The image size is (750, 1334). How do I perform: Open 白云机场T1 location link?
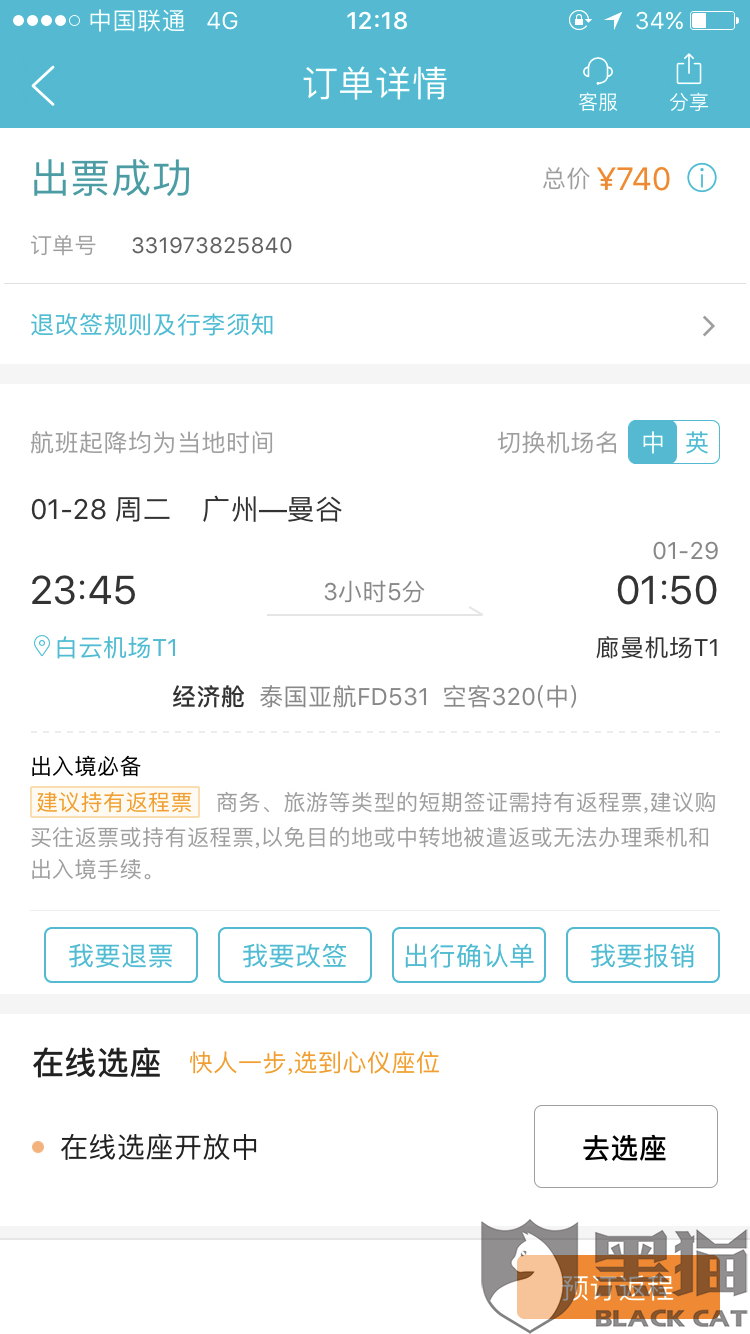[105, 648]
